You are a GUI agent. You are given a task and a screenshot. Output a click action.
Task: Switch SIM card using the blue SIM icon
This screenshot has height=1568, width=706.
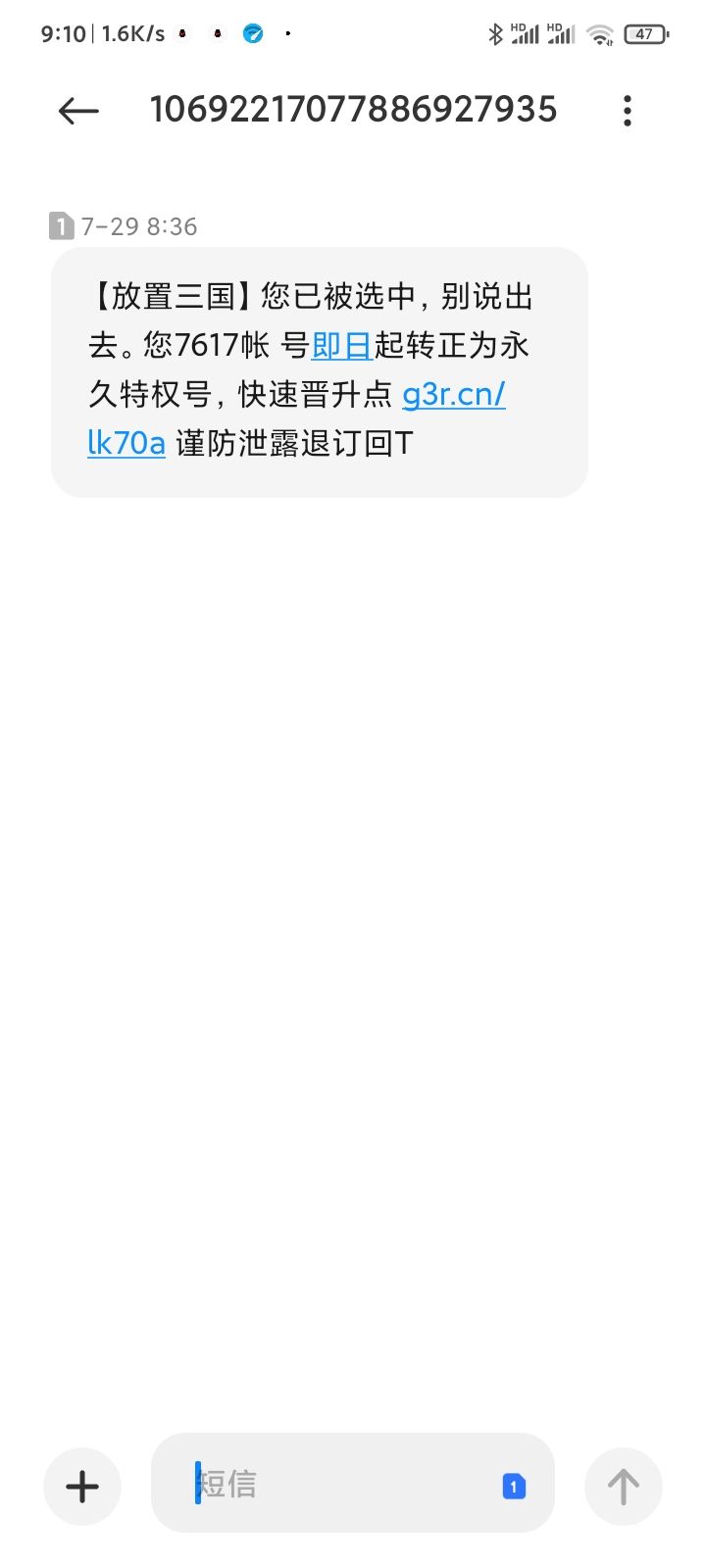[514, 1487]
